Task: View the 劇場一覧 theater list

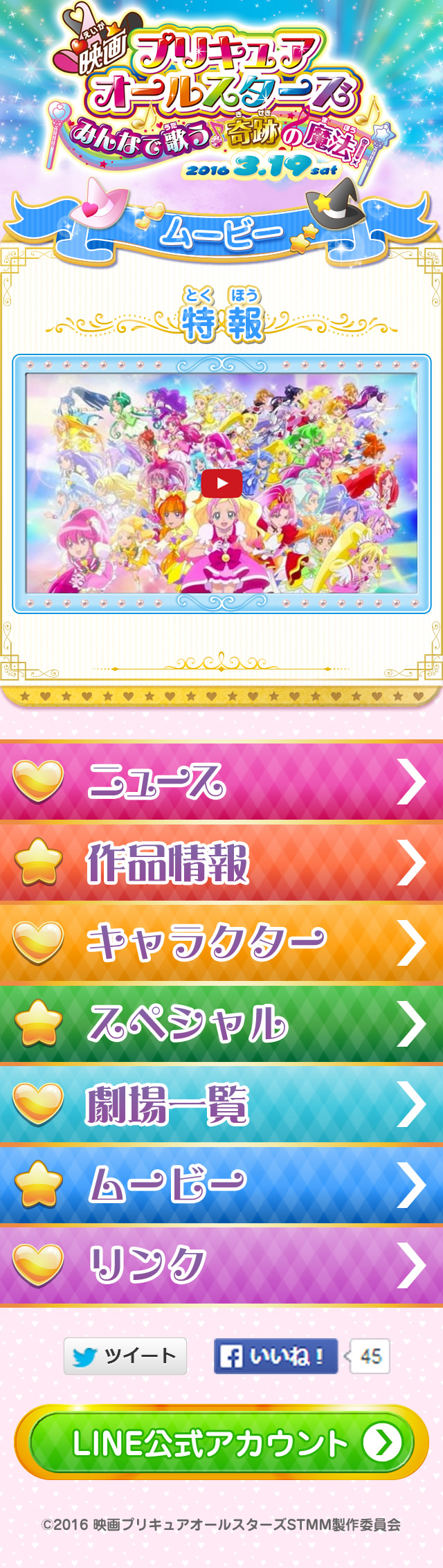Action: pos(221,1103)
